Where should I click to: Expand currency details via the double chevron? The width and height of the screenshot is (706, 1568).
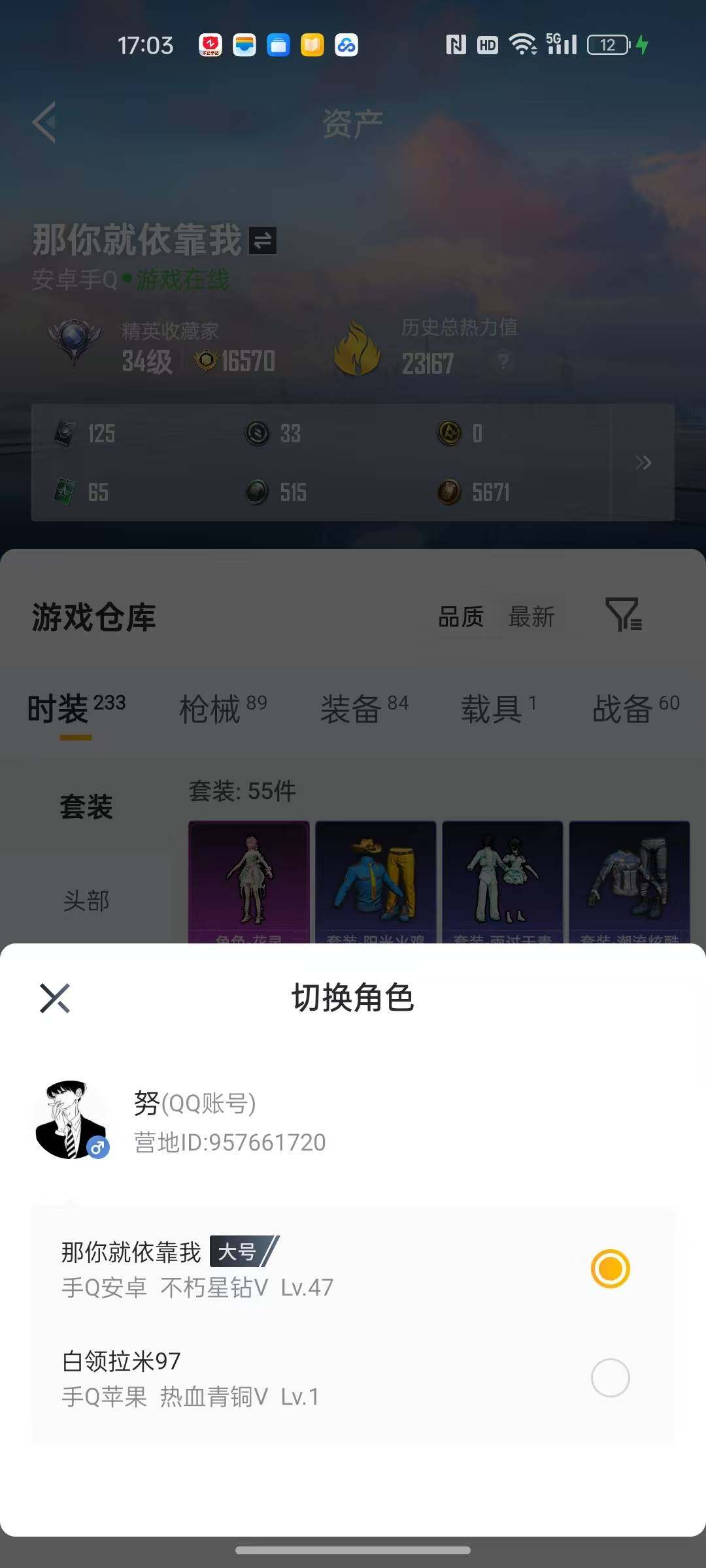(643, 462)
